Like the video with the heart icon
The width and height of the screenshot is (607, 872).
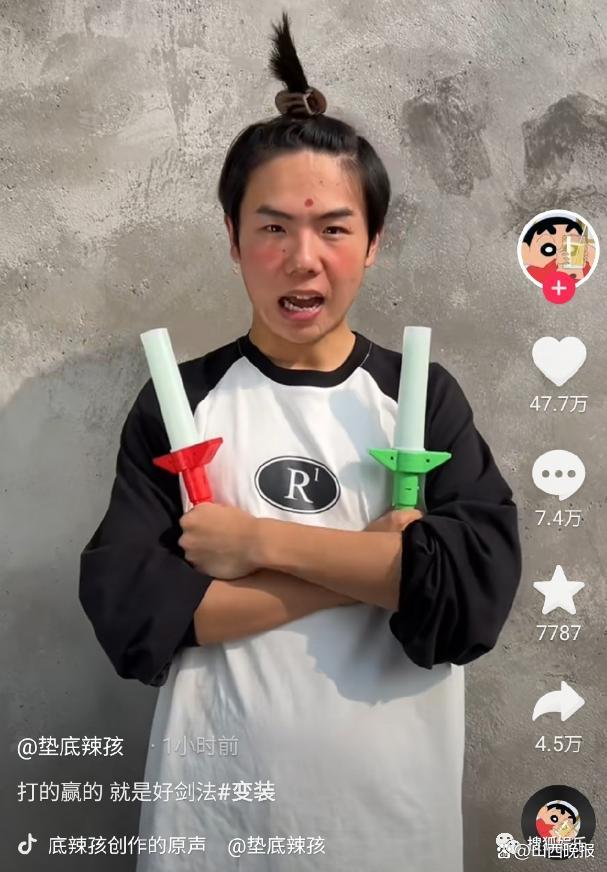tap(558, 361)
